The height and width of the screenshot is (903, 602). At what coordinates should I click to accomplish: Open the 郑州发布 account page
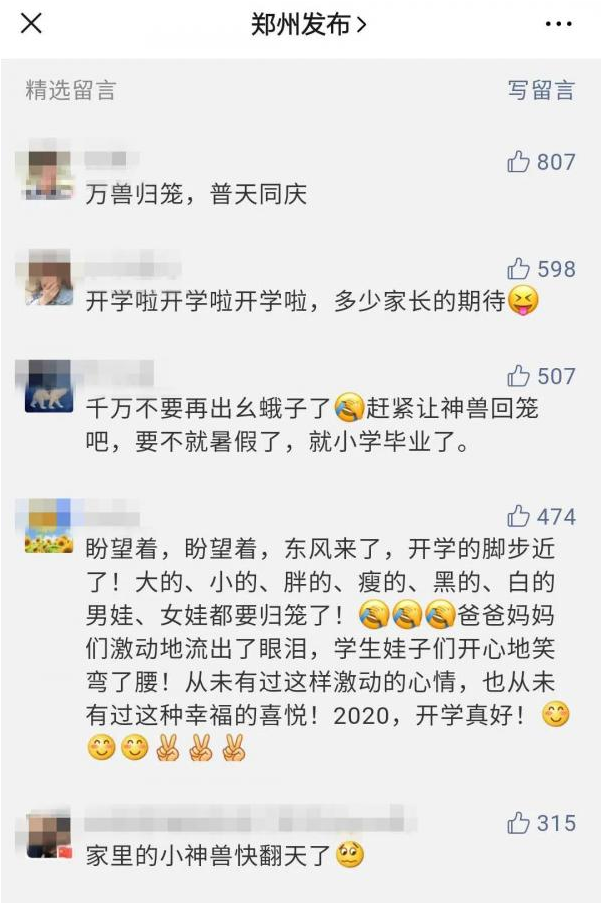pos(308,25)
